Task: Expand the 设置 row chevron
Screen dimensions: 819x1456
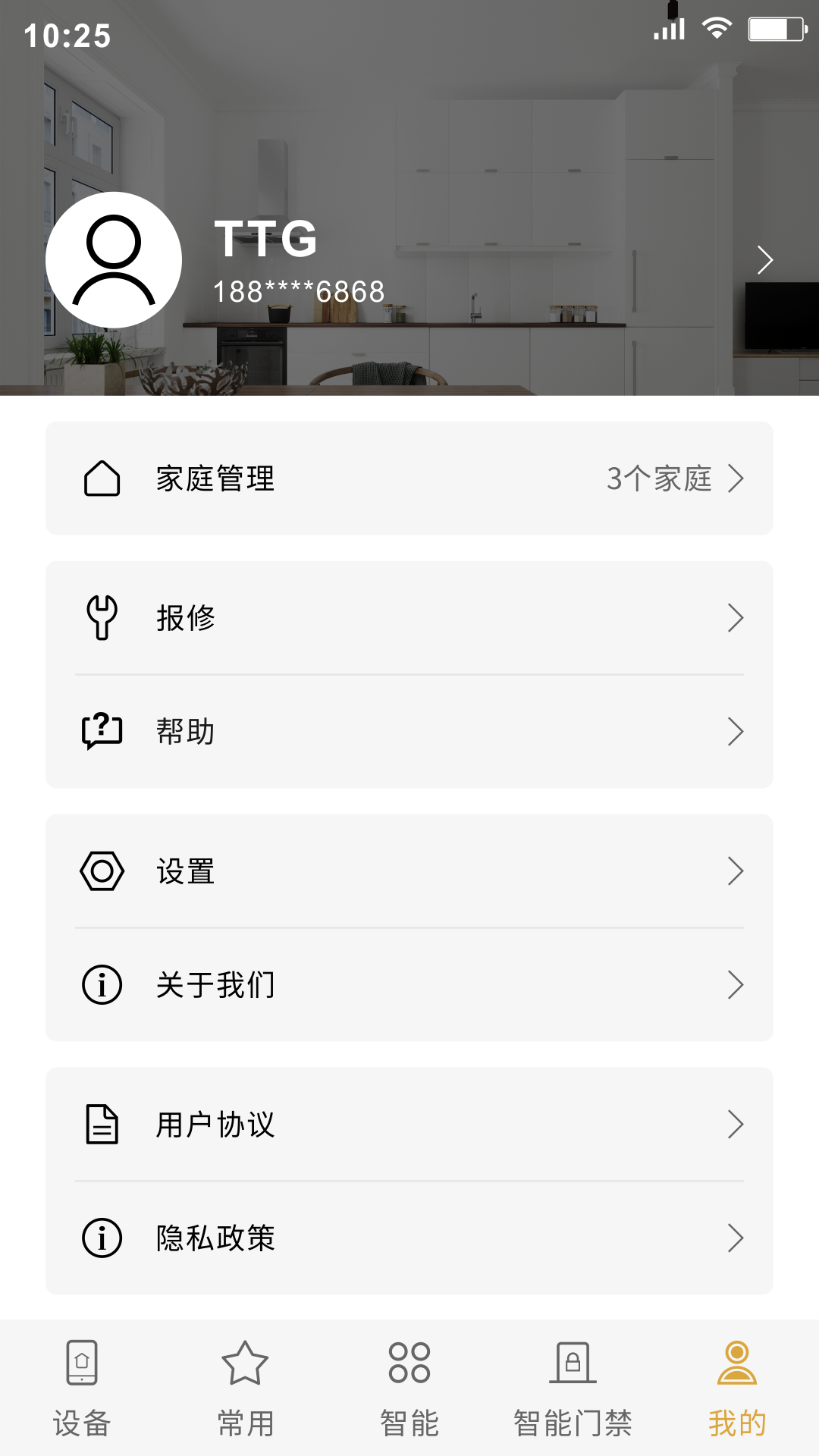Action: click(x=736, y=871)
